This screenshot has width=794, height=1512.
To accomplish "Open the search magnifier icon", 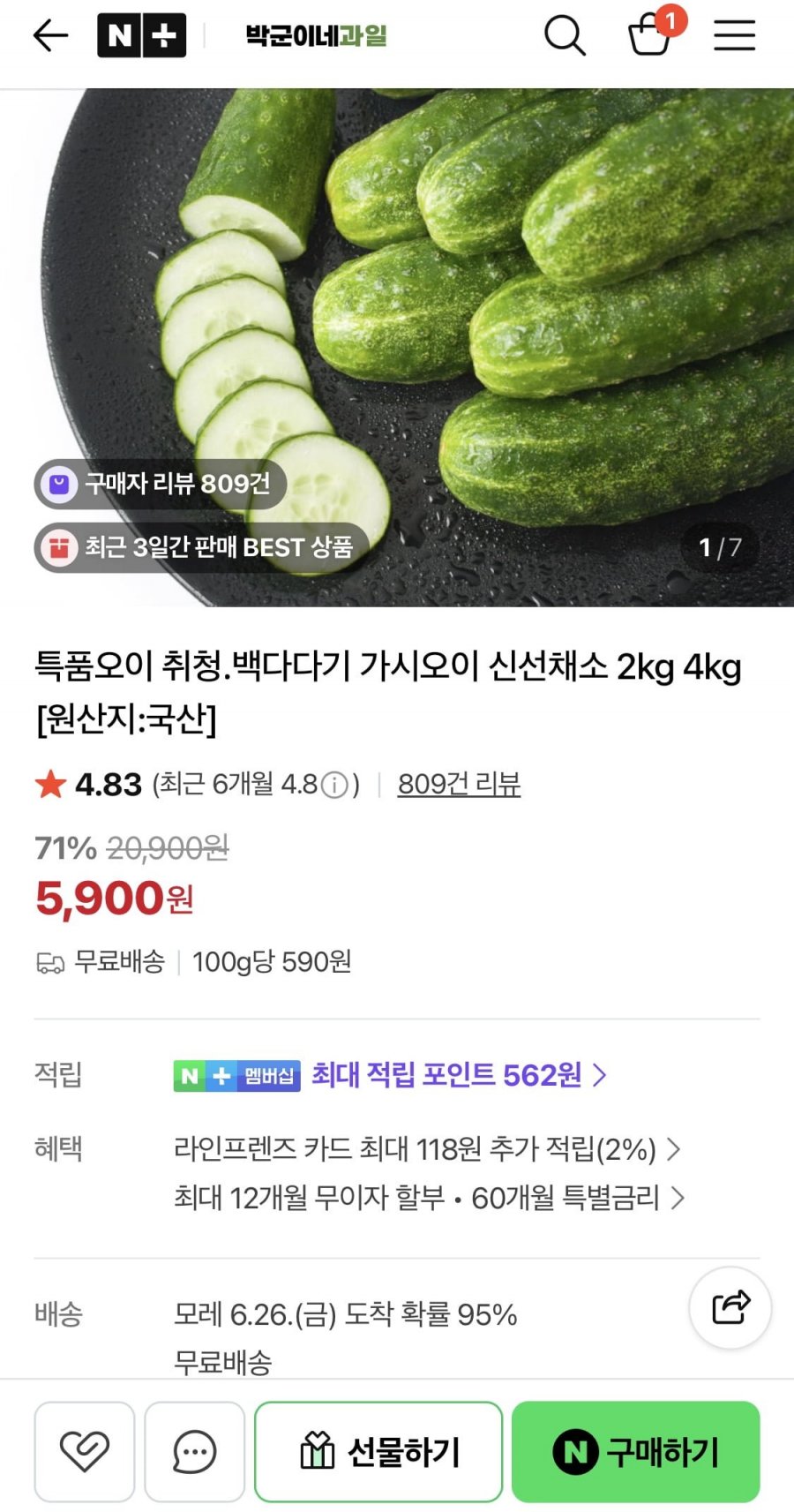I will [565, 35].
